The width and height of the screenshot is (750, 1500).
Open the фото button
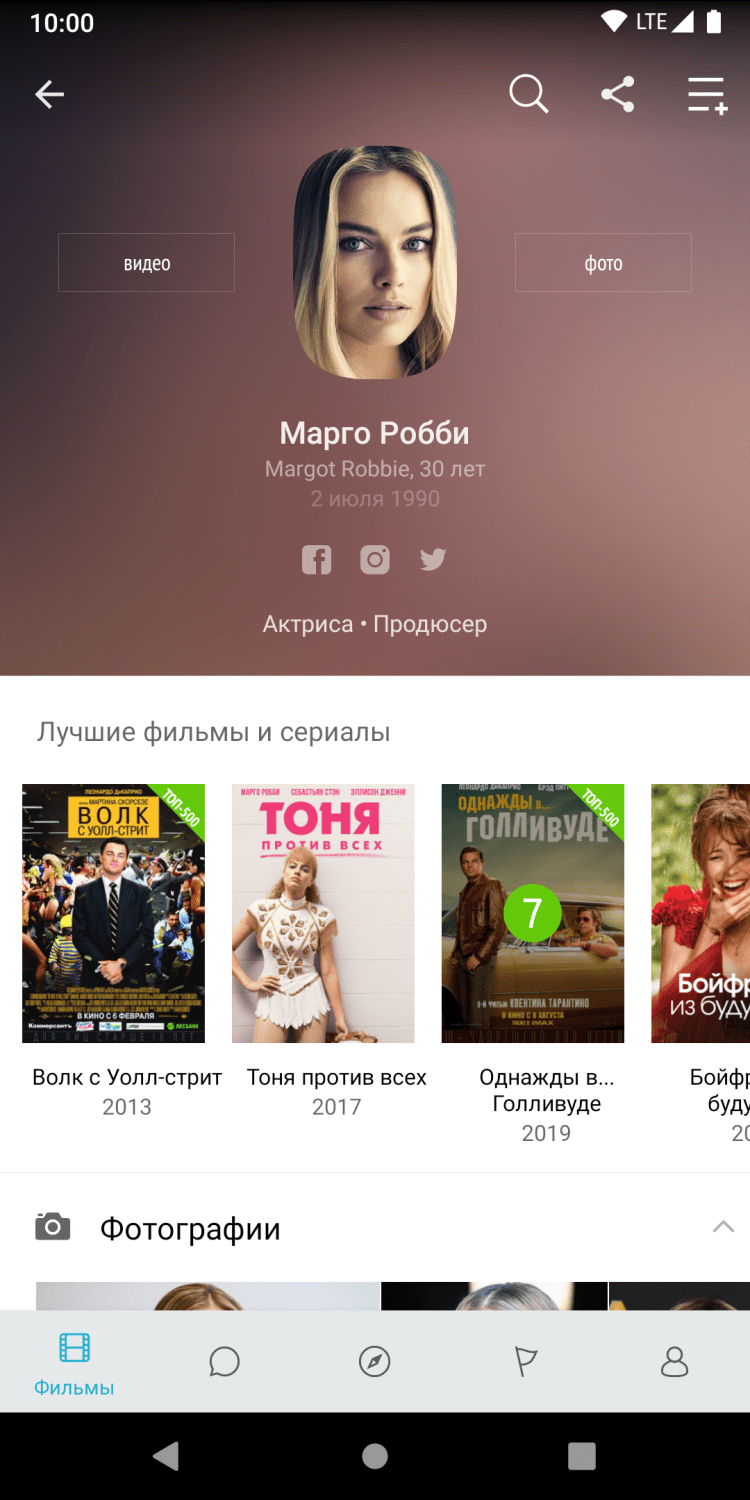pyautogui.click(x=603, y=263)
